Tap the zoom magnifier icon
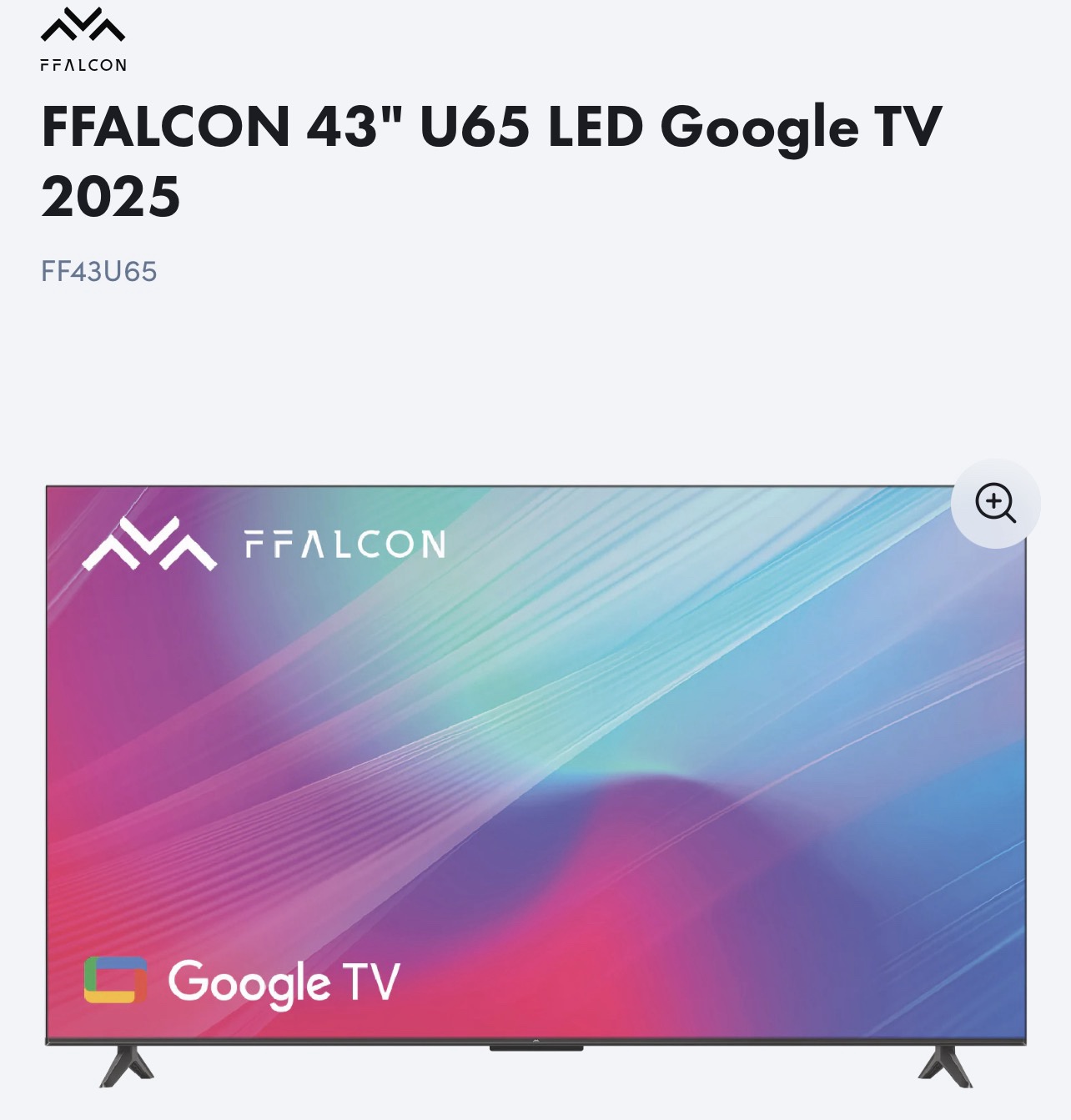 click(995, 504)
